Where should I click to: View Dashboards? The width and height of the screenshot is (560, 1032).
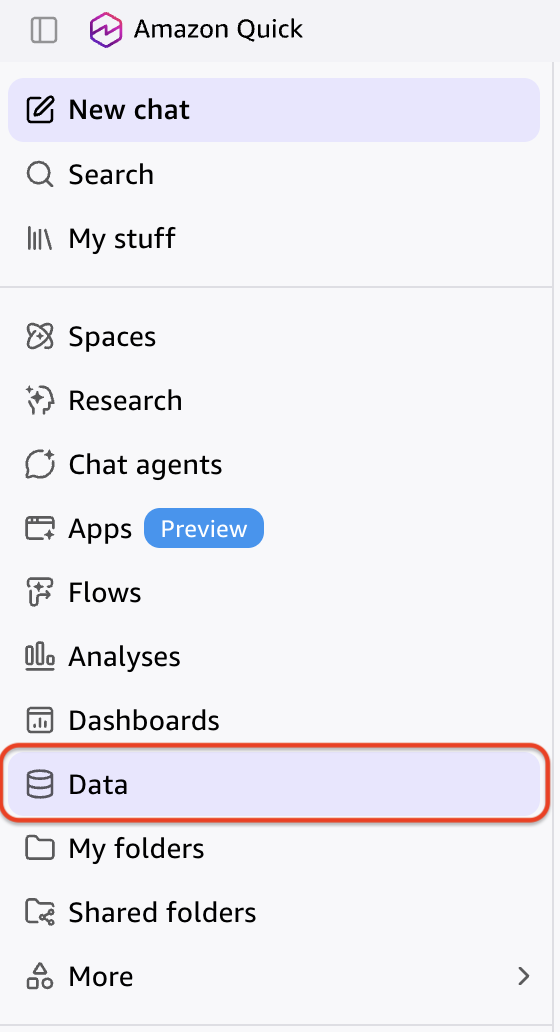pos(274,721)
